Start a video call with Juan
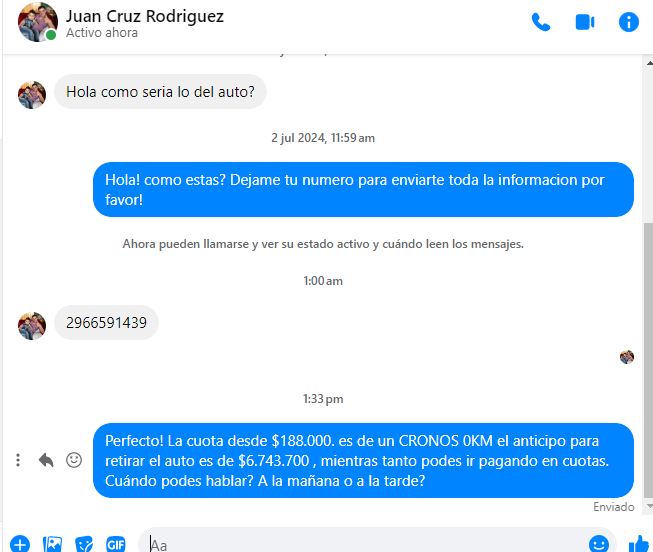Image resolution: width=653 pixels, height=552 pixels. point(585,22)
